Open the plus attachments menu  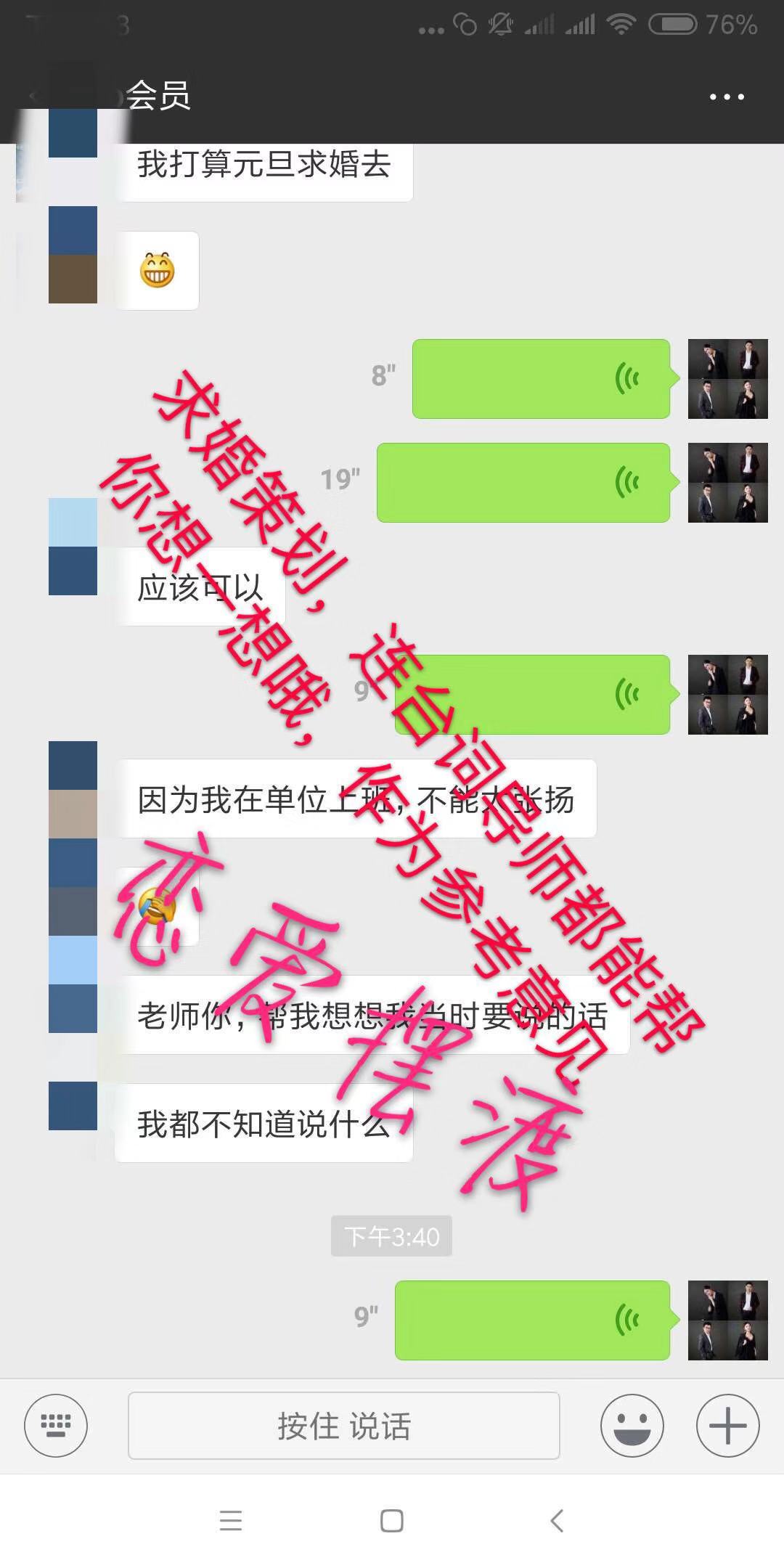pos(727,1425)
